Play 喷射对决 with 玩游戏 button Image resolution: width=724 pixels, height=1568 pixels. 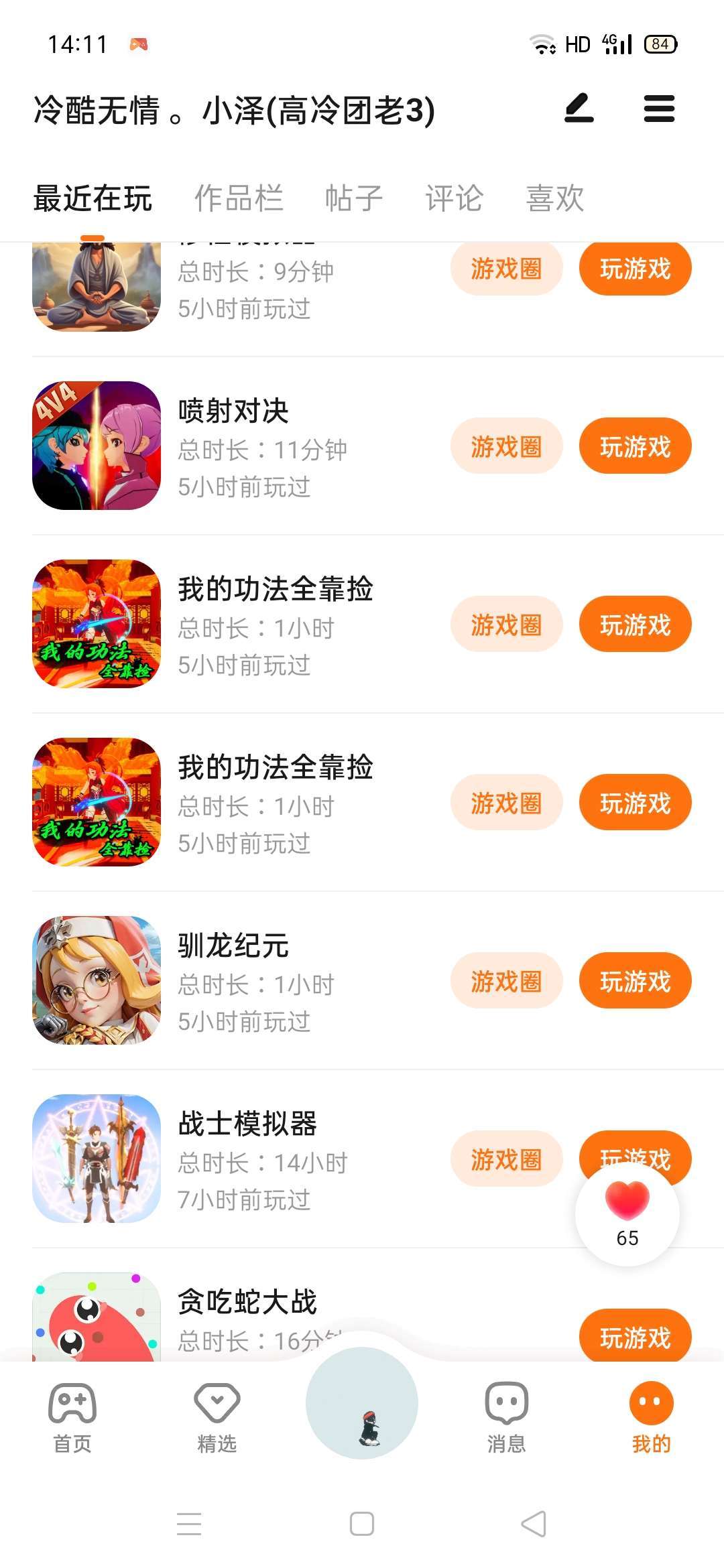pos(635,446)
